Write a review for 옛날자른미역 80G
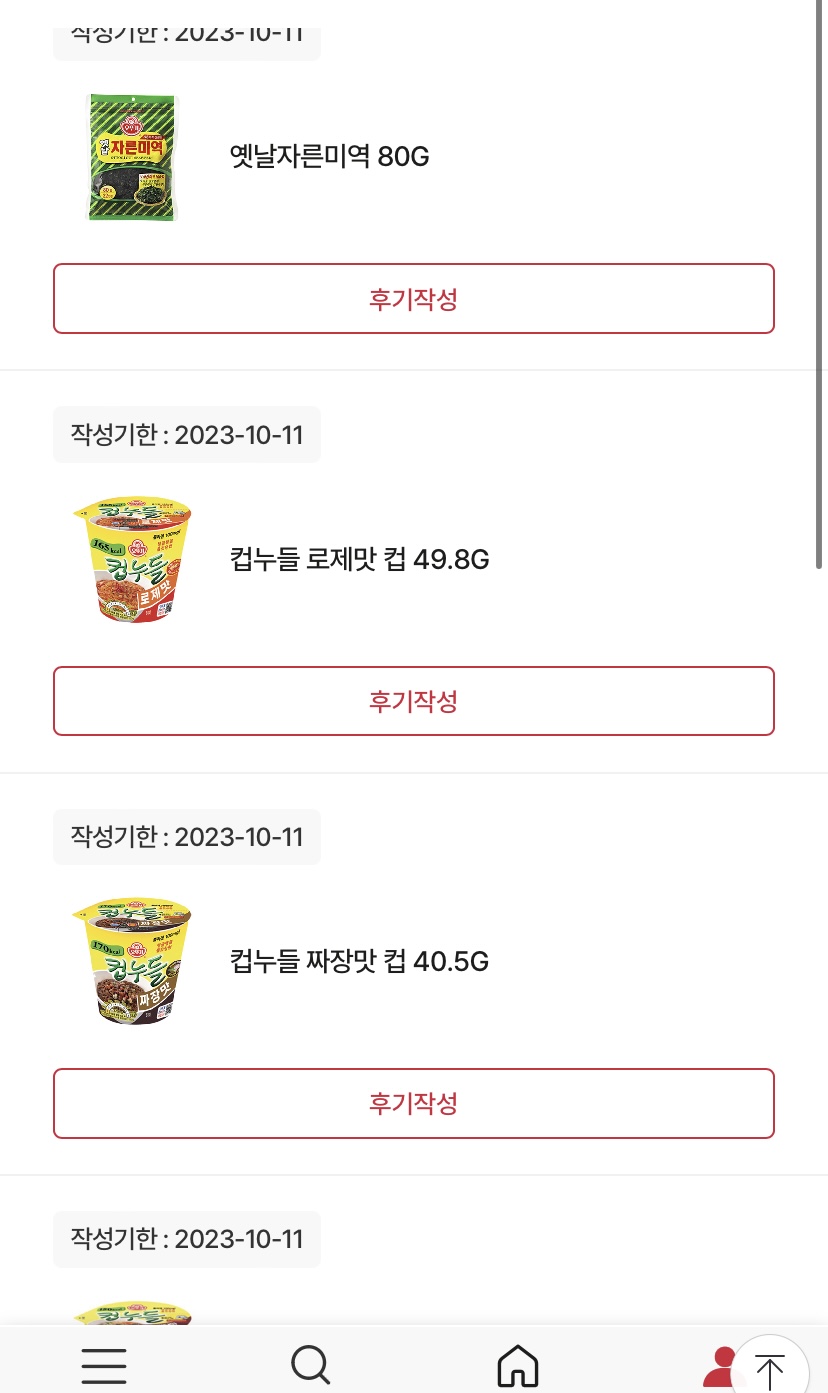 (x=413, y=298)
